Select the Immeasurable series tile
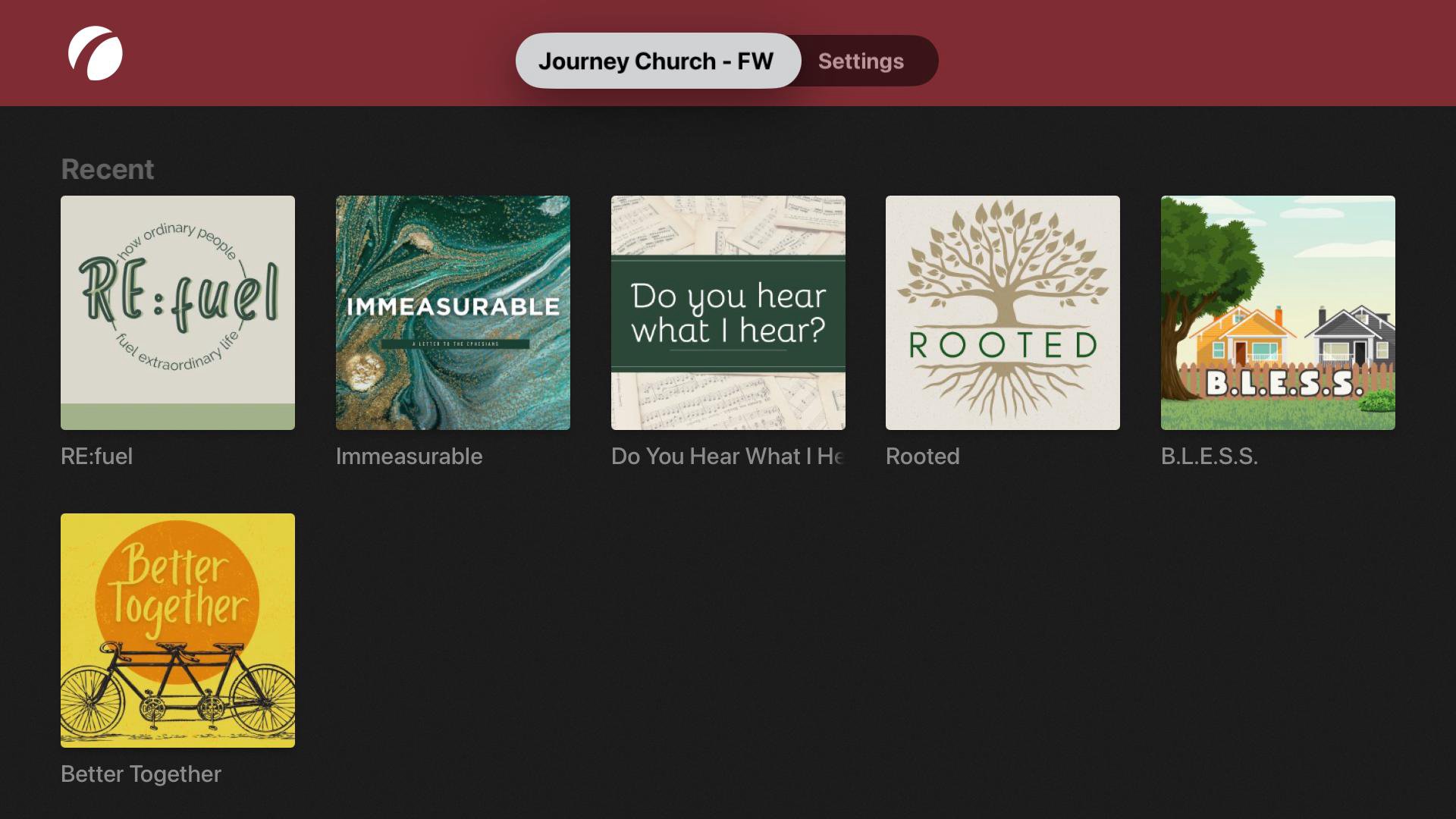The width and height of the screenshot is (1456, 819). tap(453, 312)
